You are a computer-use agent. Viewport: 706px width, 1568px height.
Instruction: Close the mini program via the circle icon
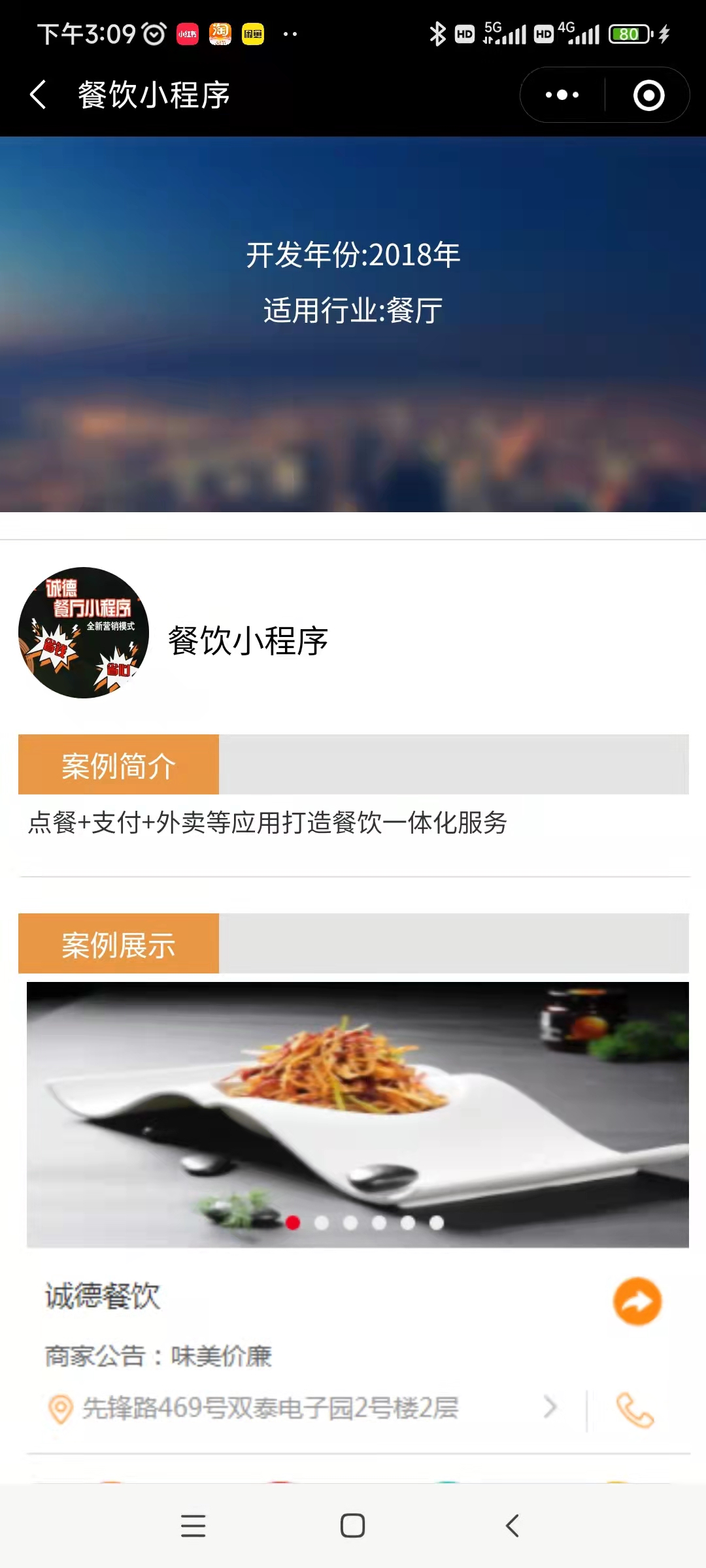coord(648,95)
